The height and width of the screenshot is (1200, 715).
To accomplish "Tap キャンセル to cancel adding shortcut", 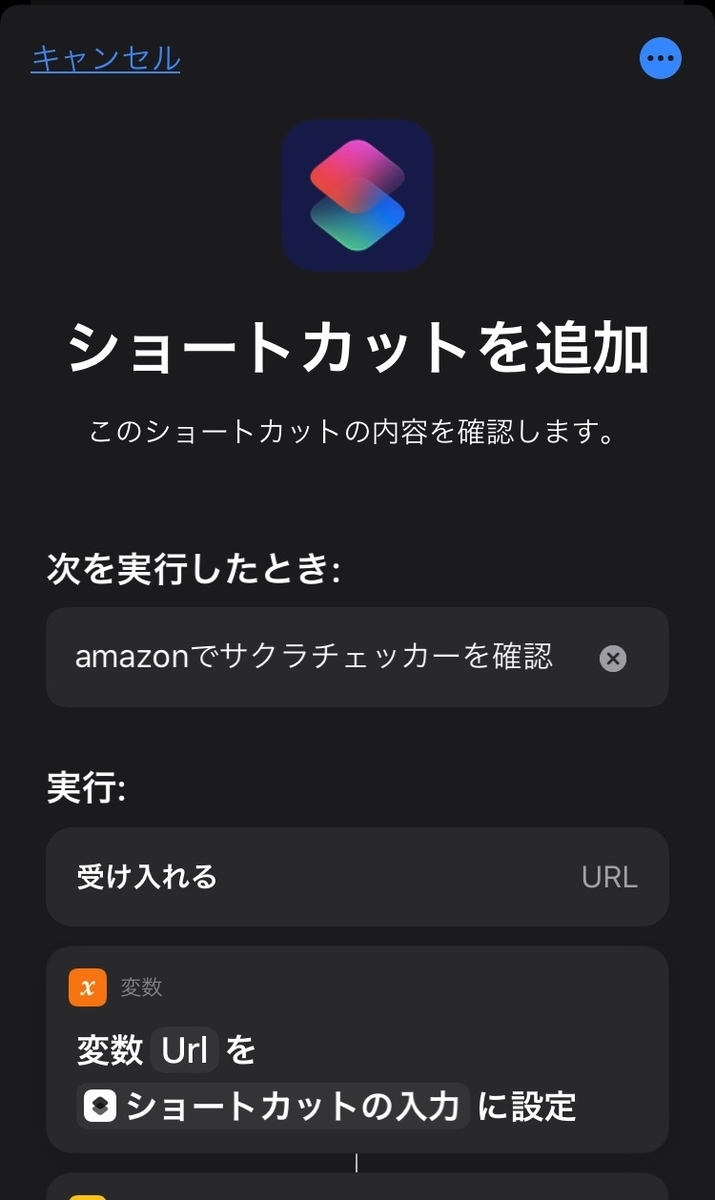I will [x=106, y=59].
